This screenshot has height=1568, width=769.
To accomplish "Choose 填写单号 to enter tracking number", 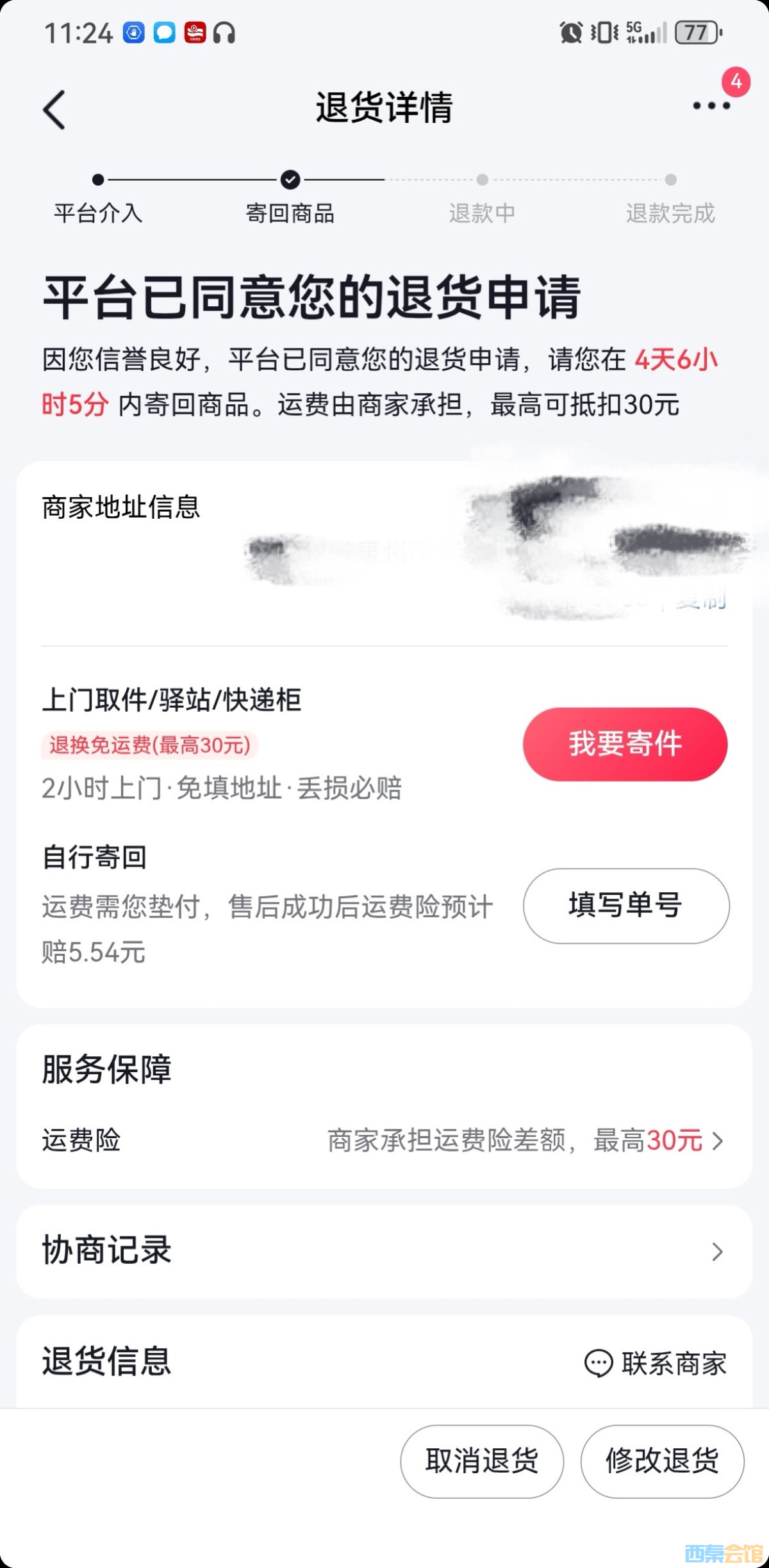I will click(x=625, y=905).
